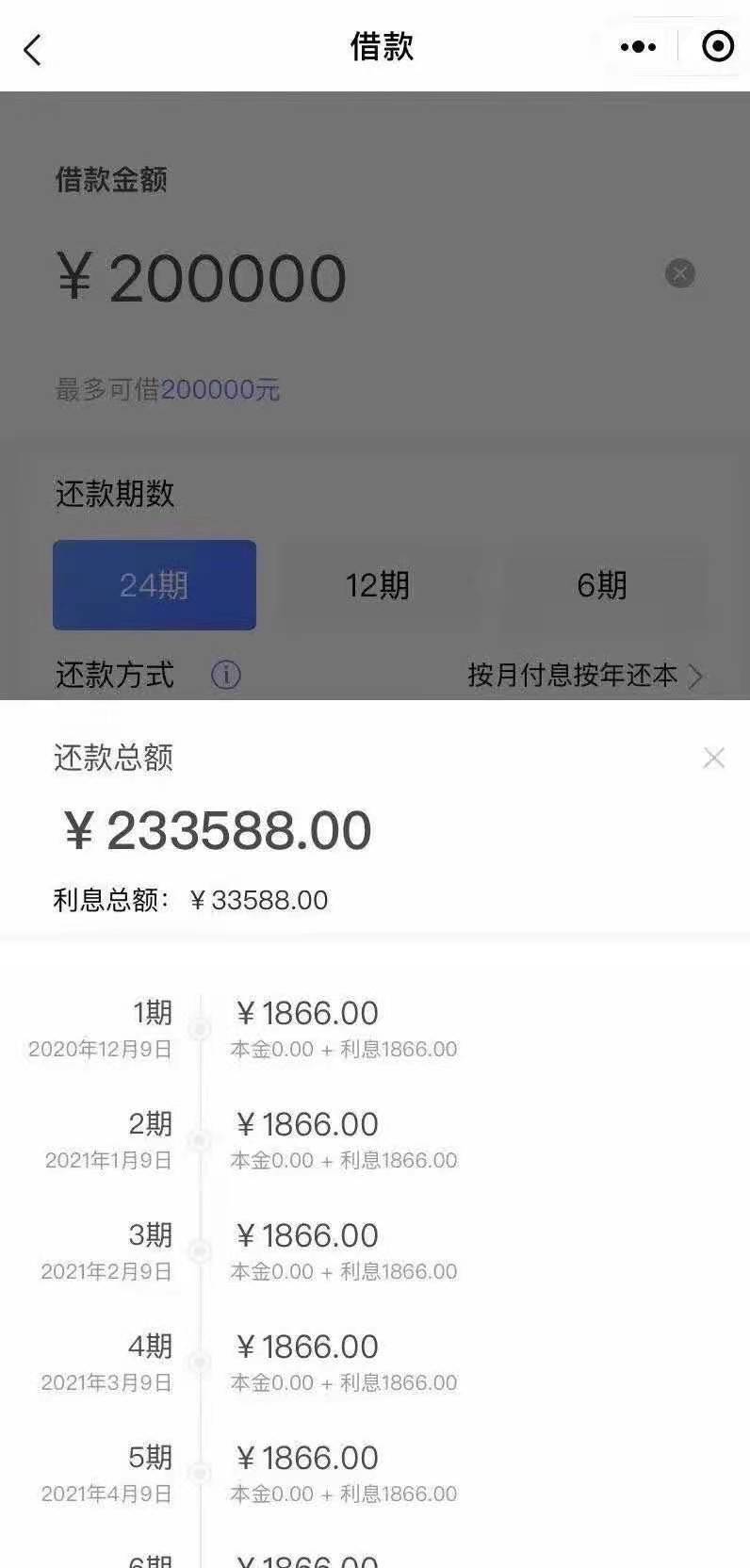The height and width of the screenshot is (1568, 750).
Task: Open the mini program more options menu
Action: tap(638, 46)
